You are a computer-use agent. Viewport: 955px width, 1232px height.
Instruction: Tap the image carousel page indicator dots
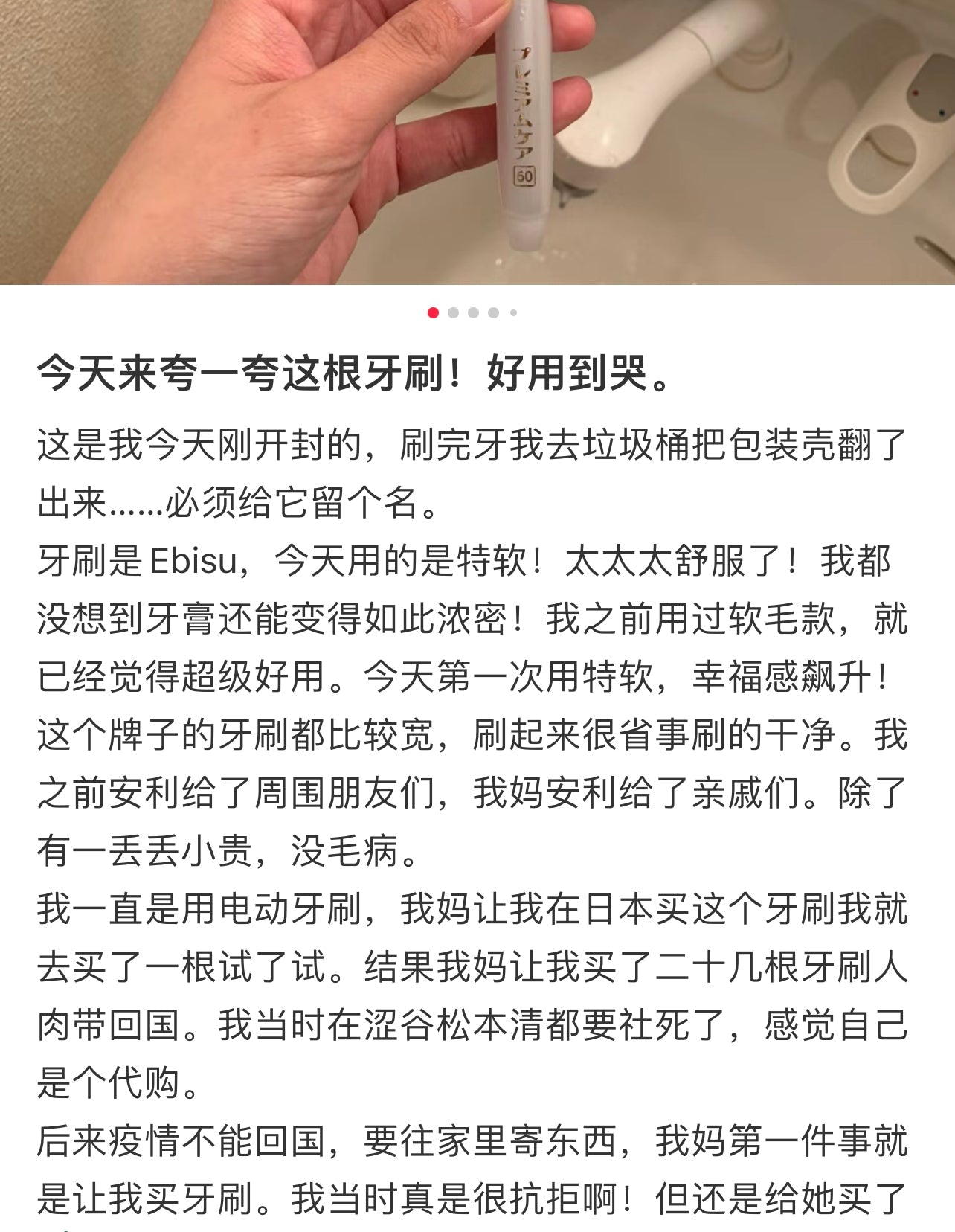473,313
